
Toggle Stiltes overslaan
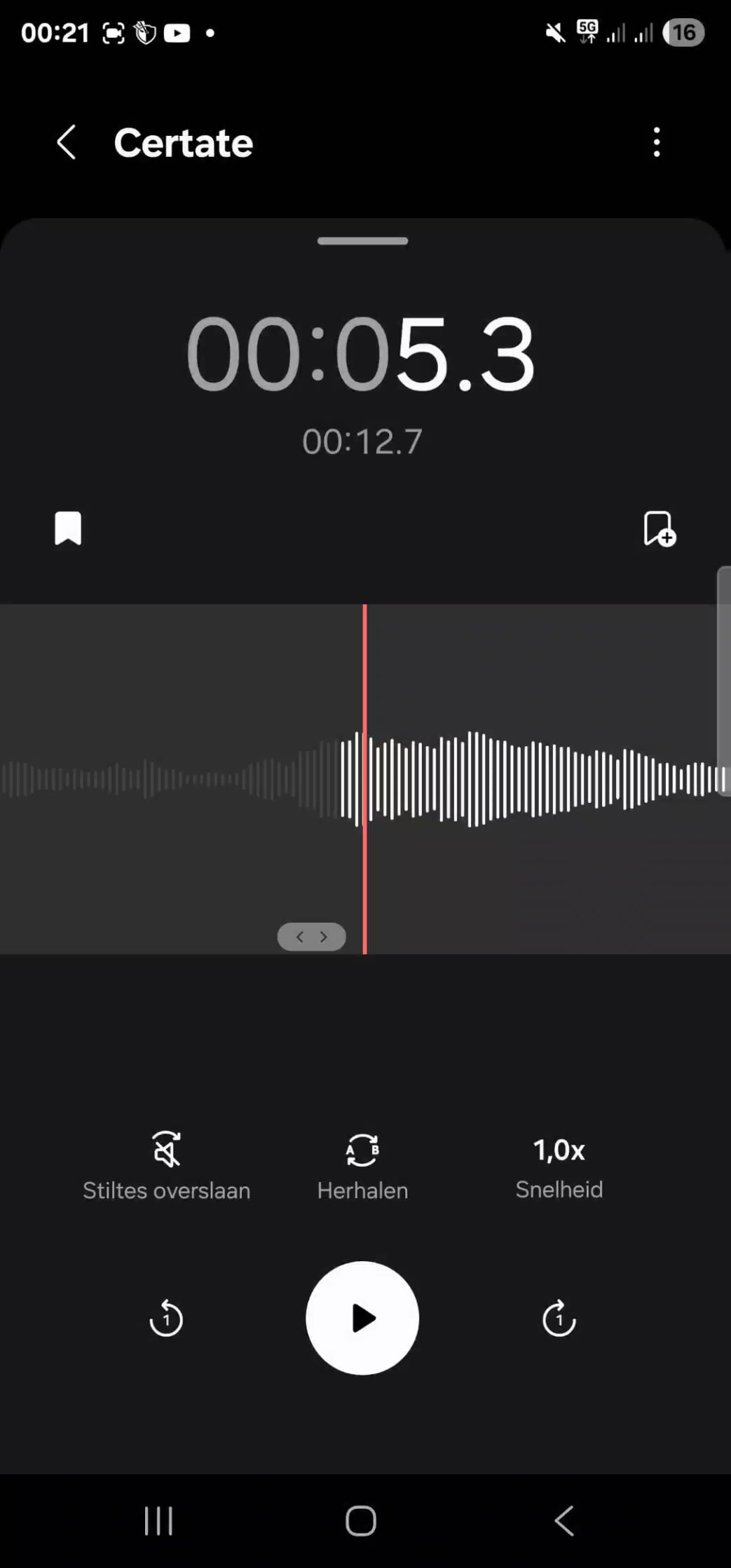pos(167,1166)
